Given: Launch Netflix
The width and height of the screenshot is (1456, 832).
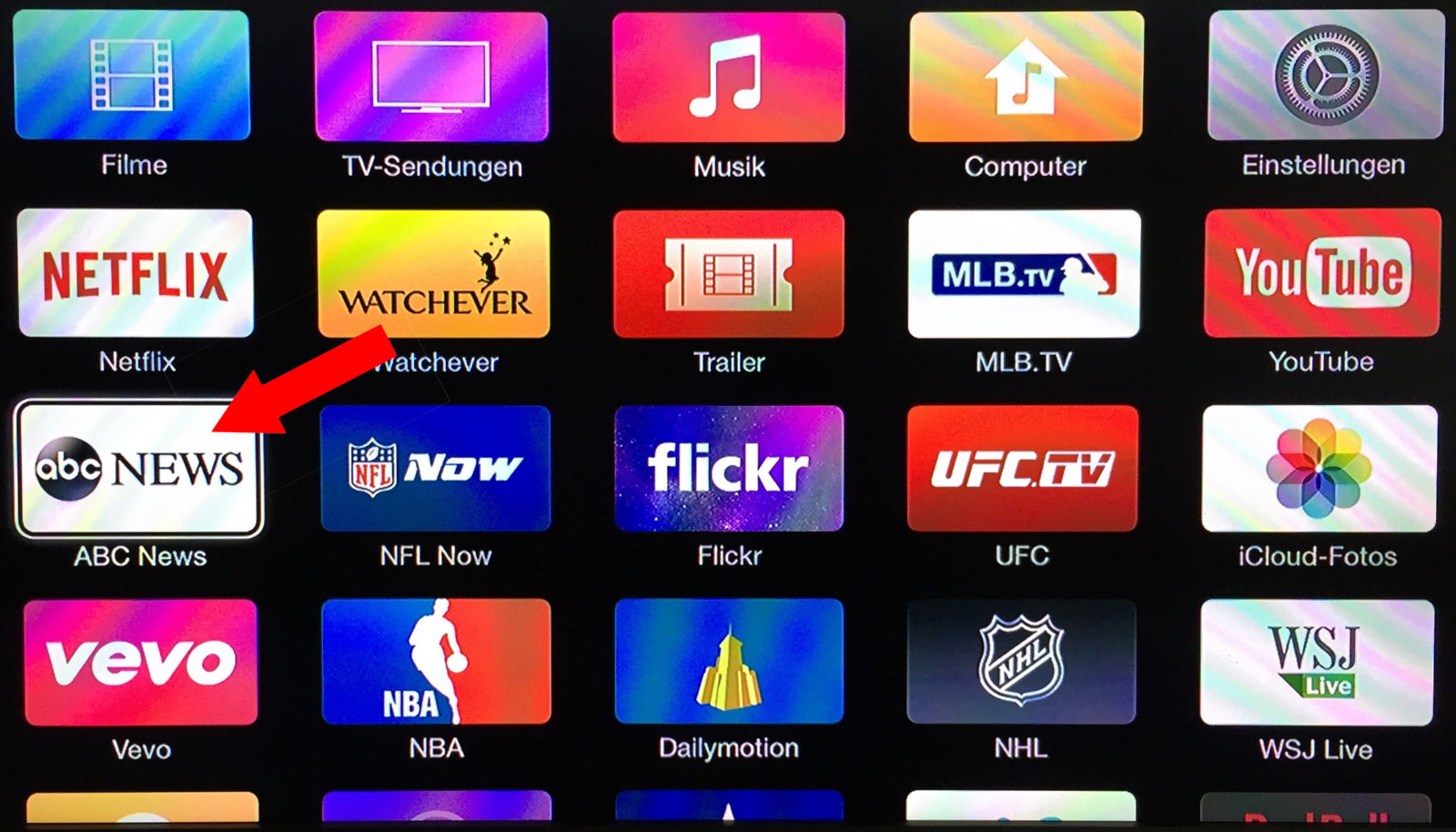Looking at the screenshot, I should coord(136,273).
